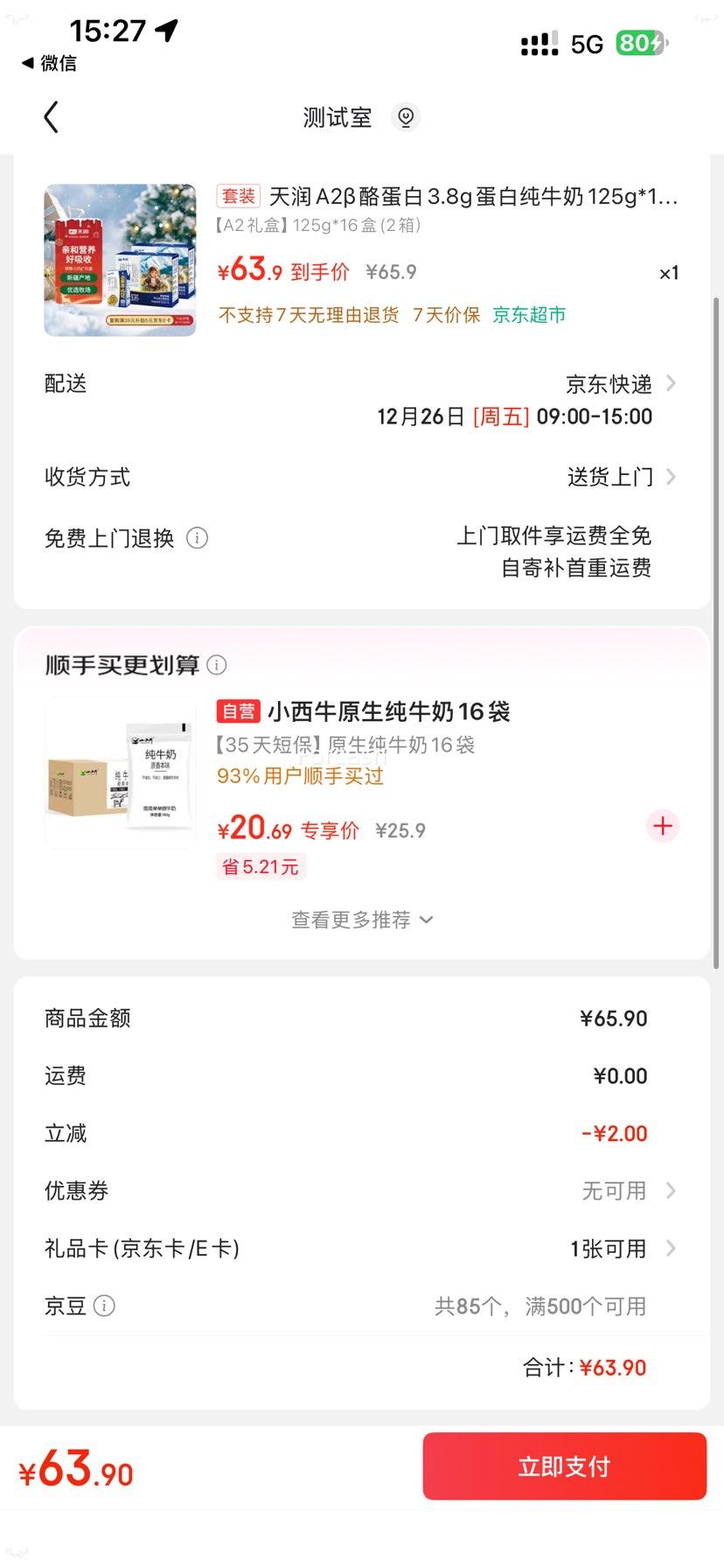Tap the red 自营 badge on the milk item
Screen dimensions: 724x1568
click(237, 711)
